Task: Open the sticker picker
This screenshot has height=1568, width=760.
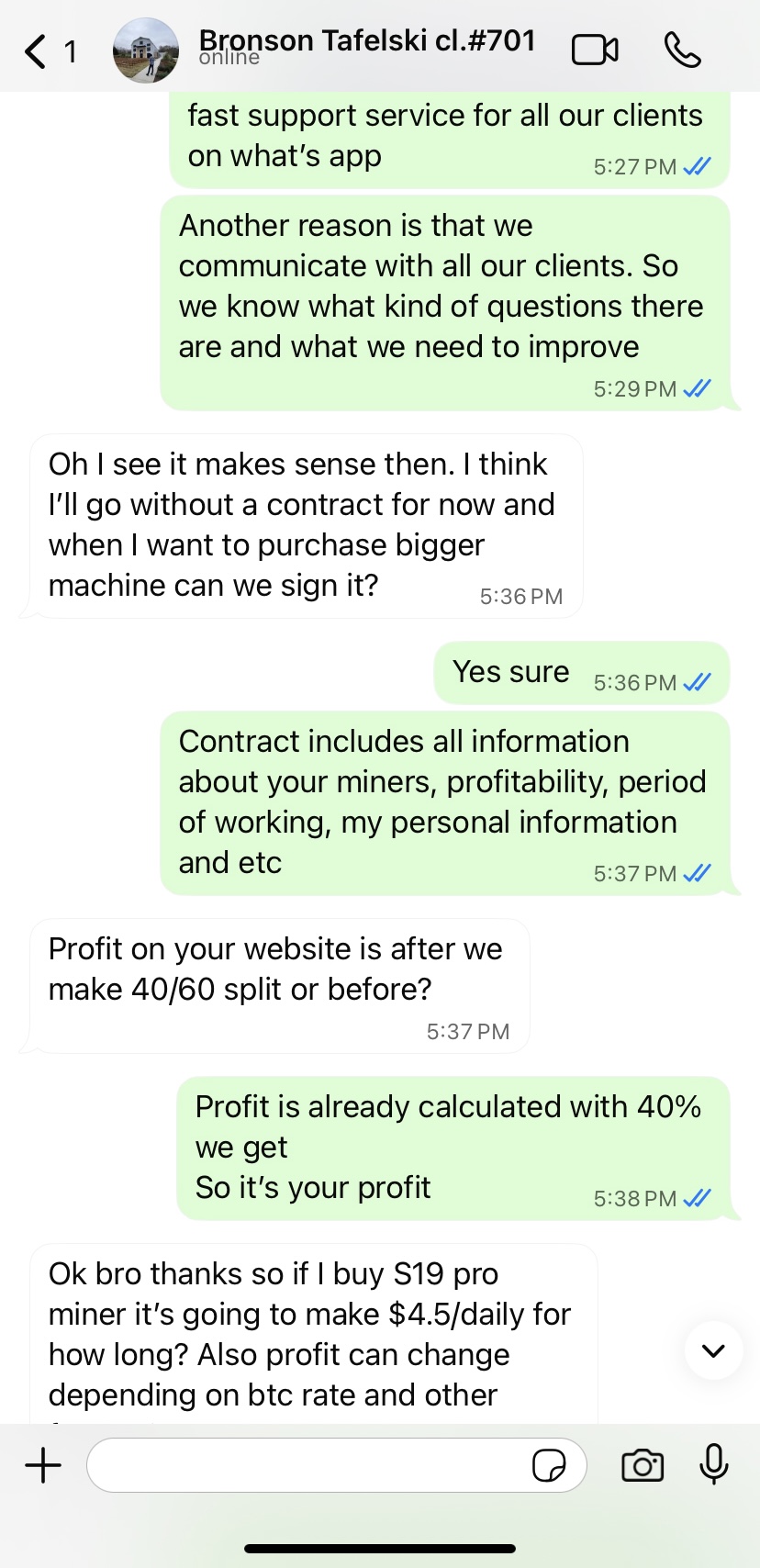Action: (549, 1465)
